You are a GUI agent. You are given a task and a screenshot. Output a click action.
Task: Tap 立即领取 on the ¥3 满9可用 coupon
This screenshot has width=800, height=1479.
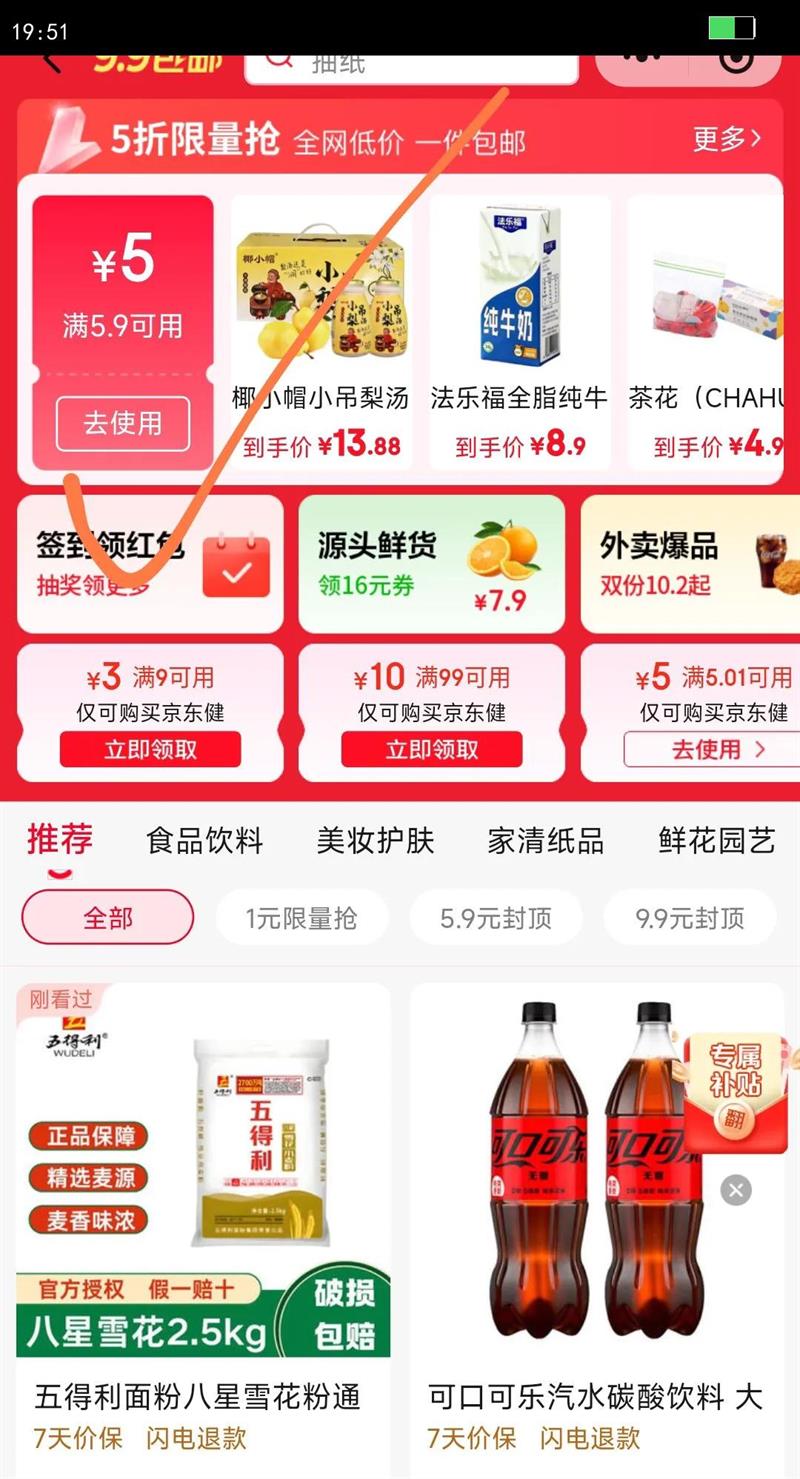[x=151, y=749]
